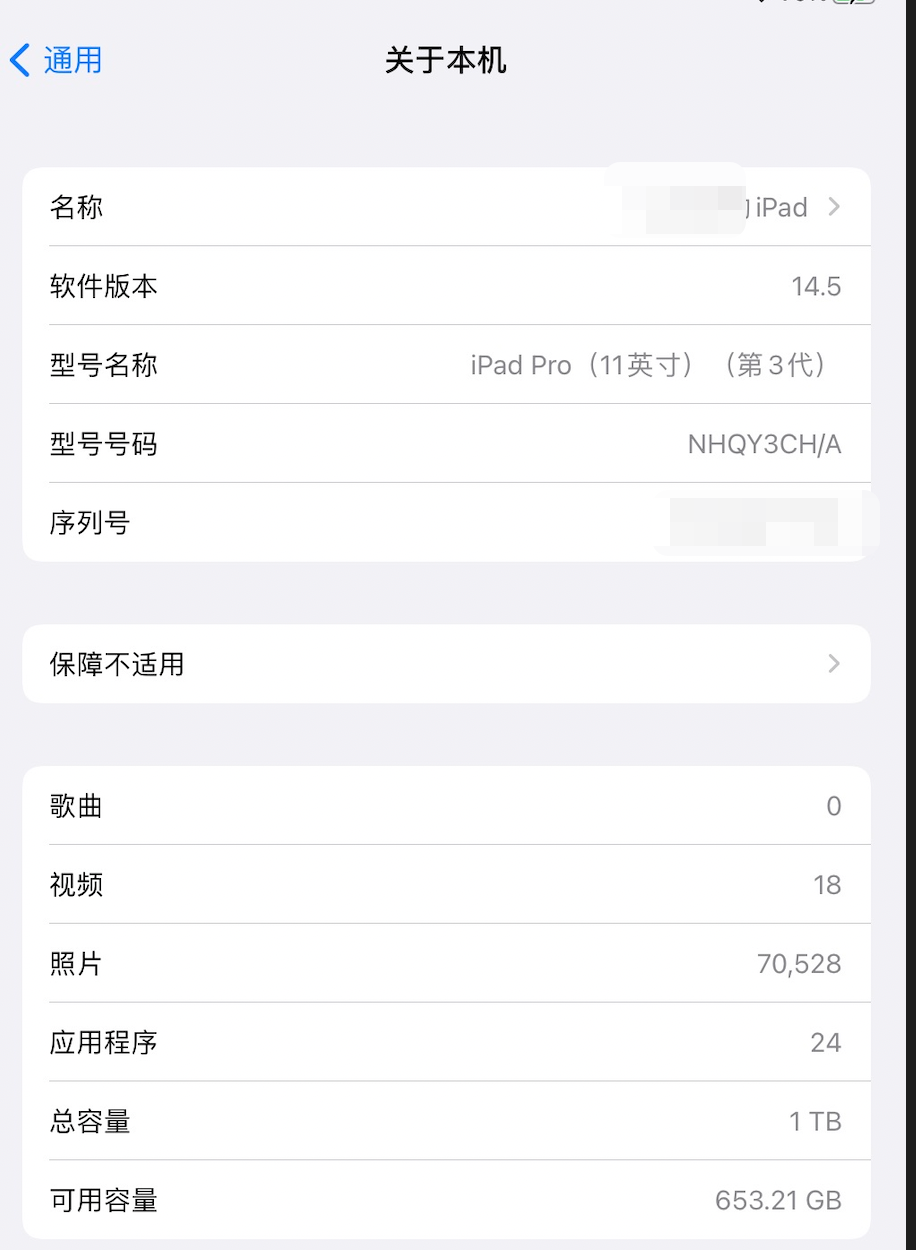Go back to 通用 settings
The width and height of the screenshot is (916, 1250).
pos(57,60)
